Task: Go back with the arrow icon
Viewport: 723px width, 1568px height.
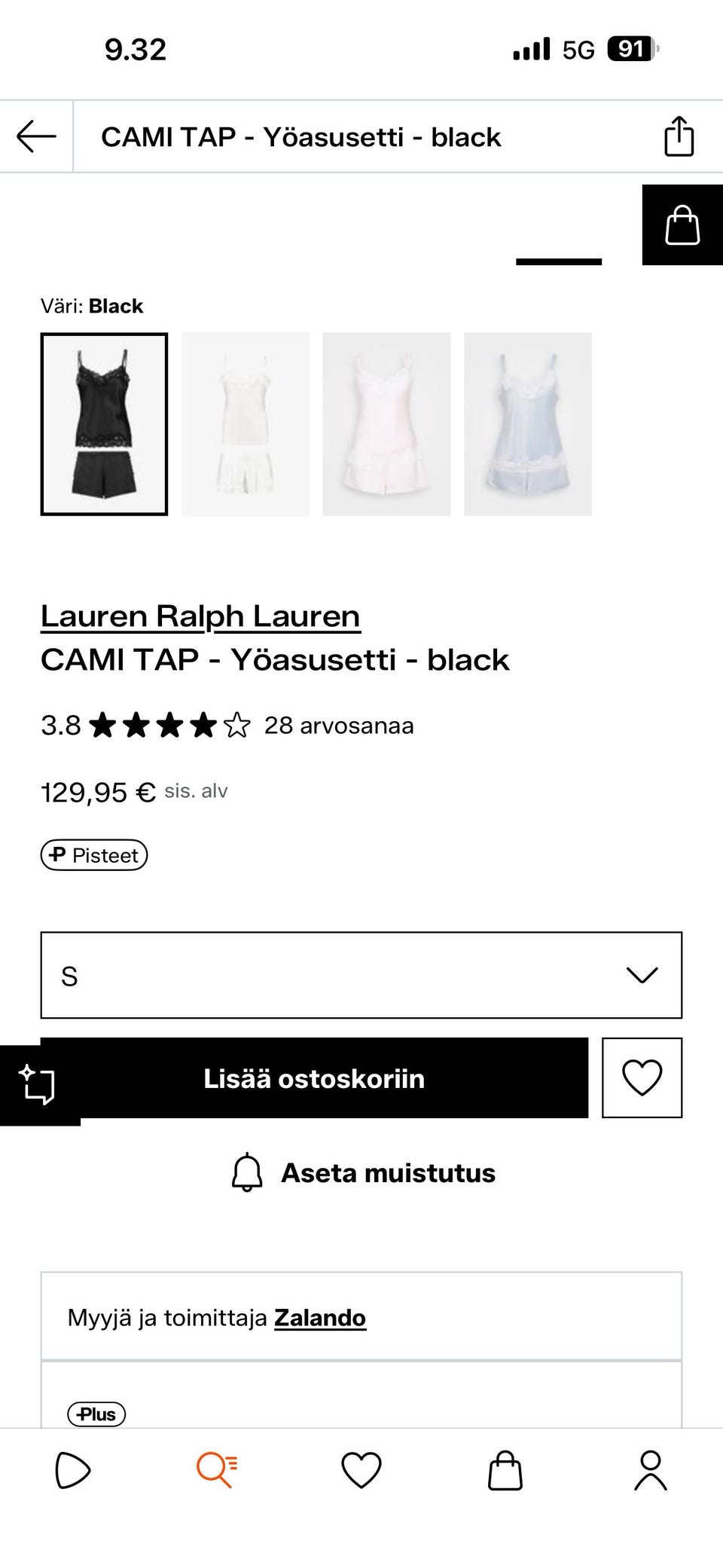Action: coord(36,137)
